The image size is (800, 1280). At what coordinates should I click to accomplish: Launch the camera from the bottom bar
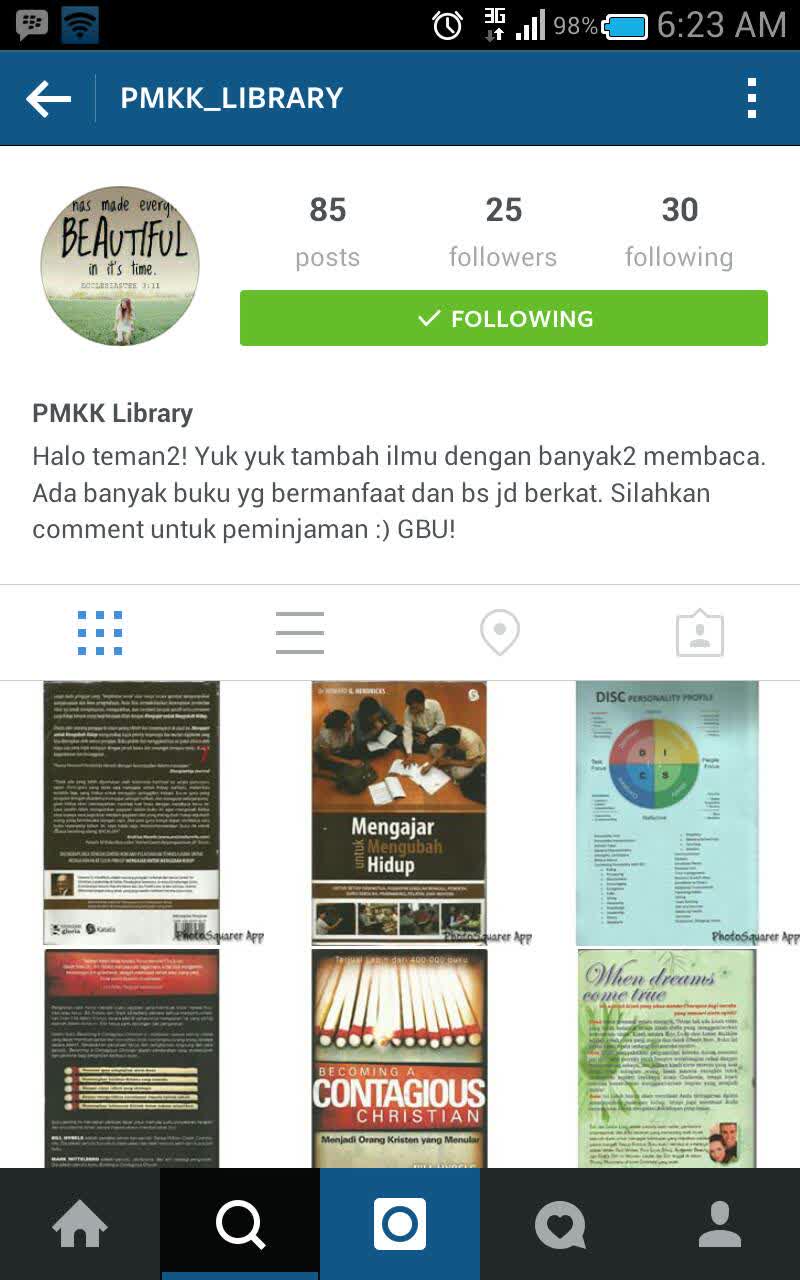click(400, 1224)
